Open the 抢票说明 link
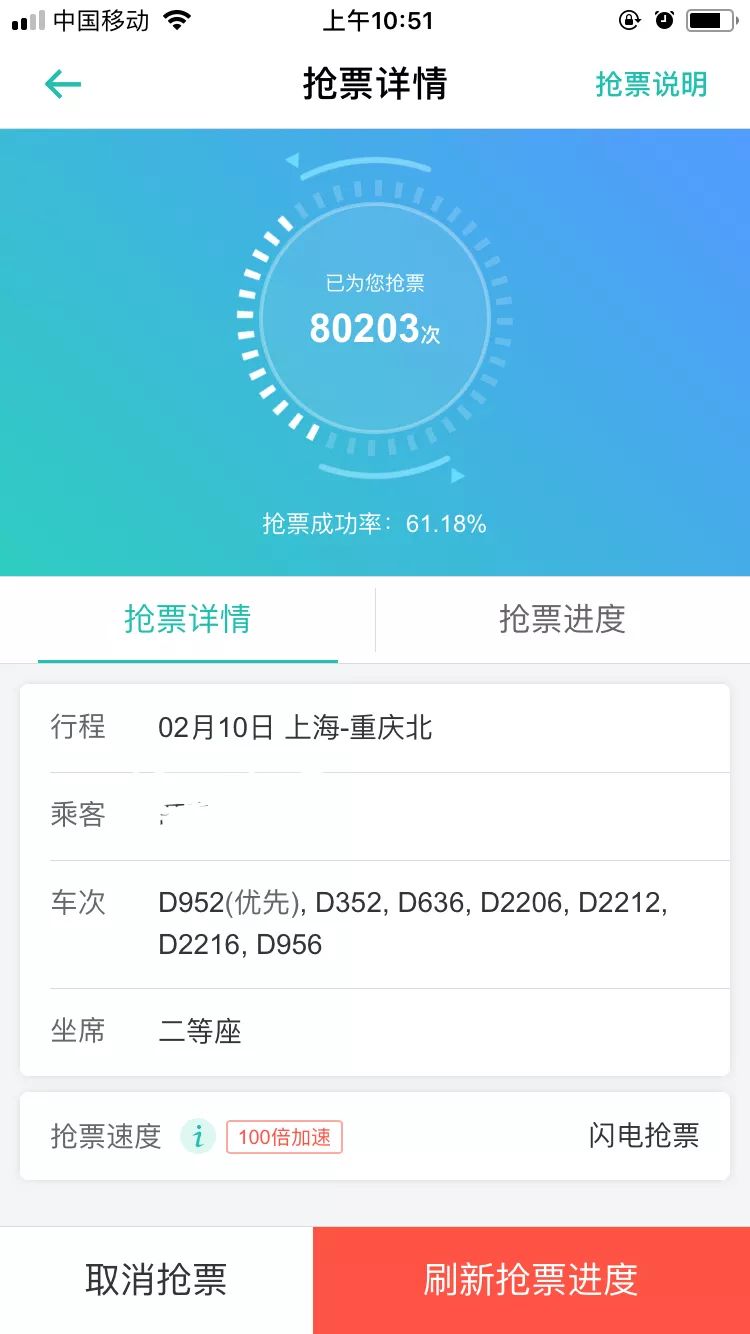The image size is (750, 1334). tap(651, 84)
